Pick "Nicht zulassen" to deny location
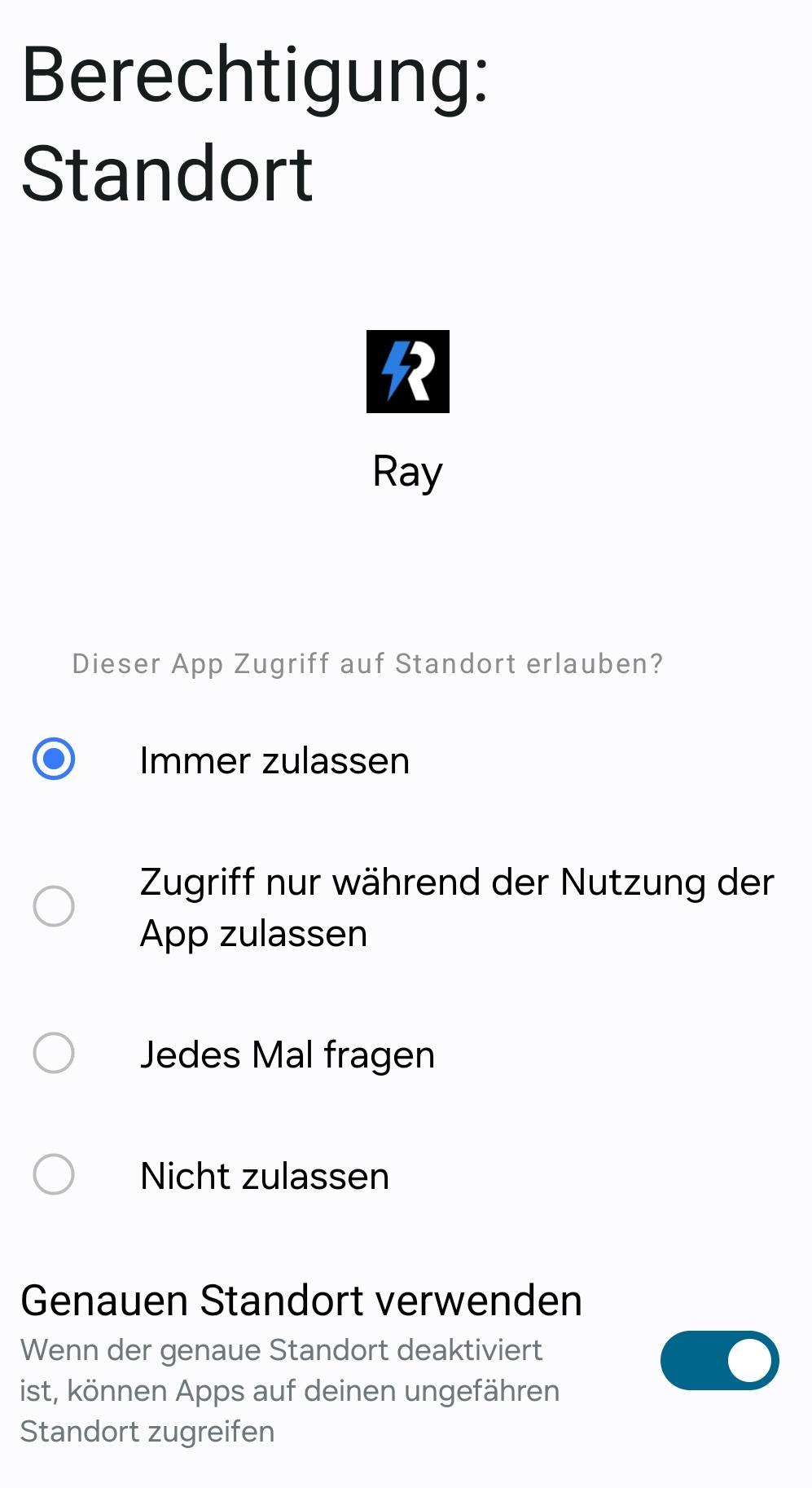 (x=54, y=1175)
